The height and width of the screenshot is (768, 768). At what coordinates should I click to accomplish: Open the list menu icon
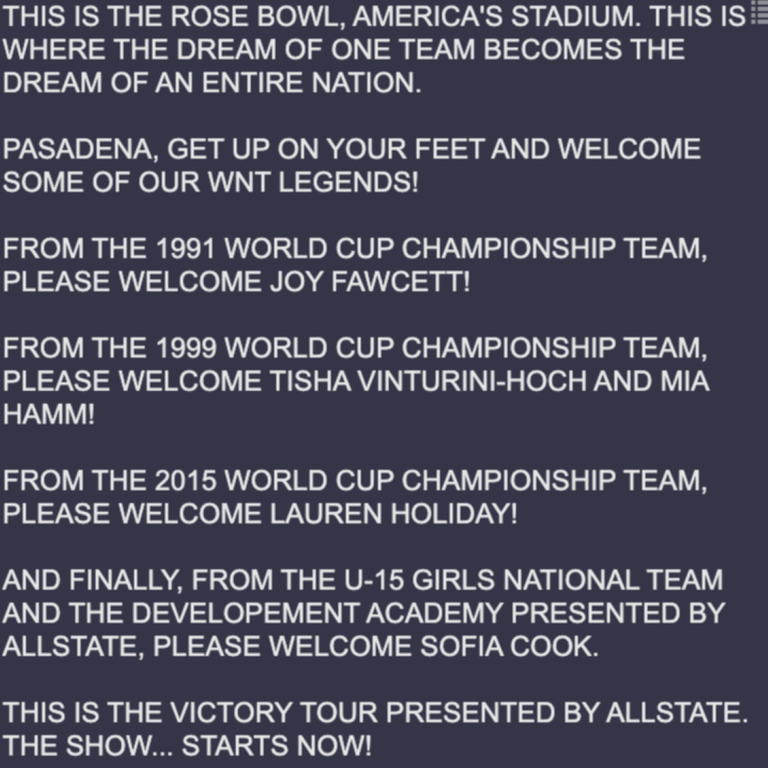[x=758, y=12]
